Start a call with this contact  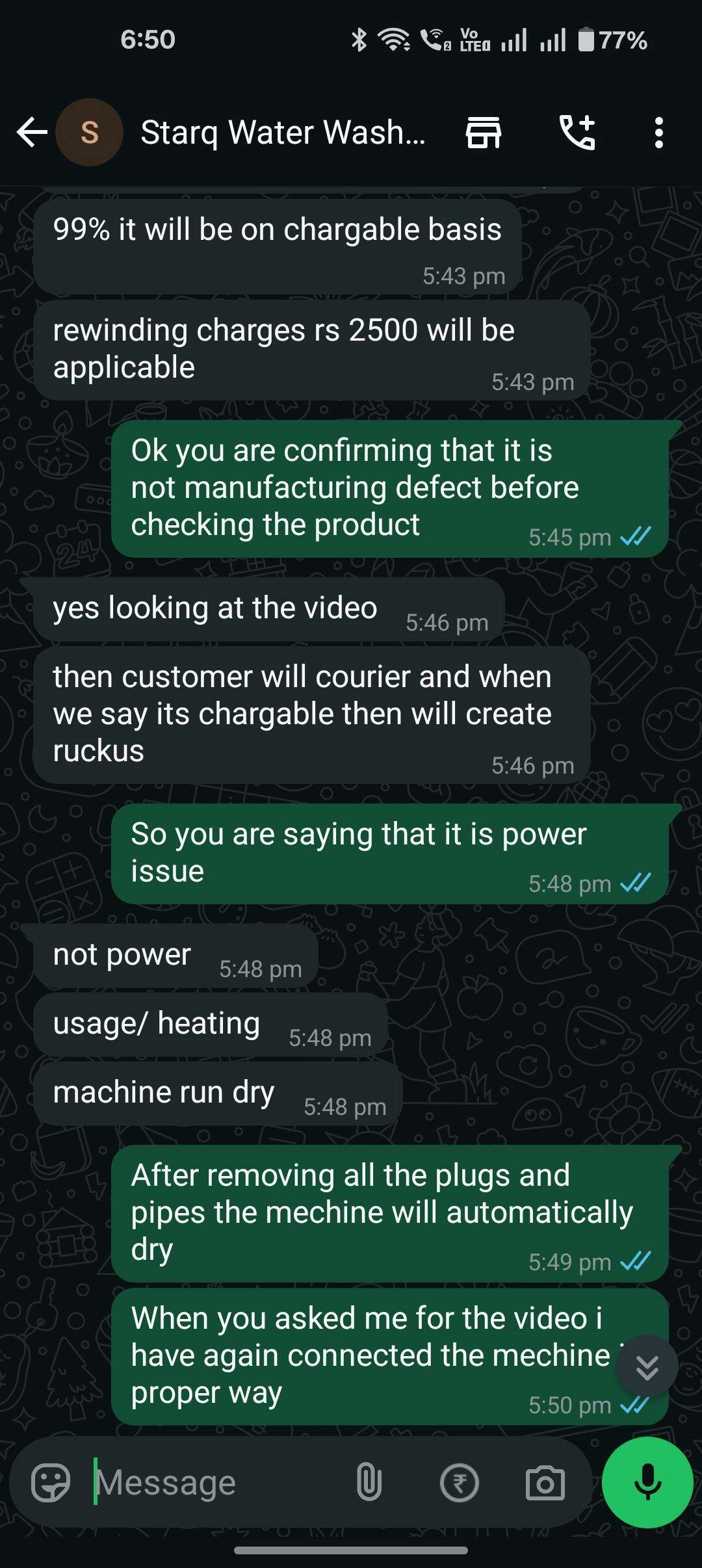pyautogui.click(x=578, y=133)
